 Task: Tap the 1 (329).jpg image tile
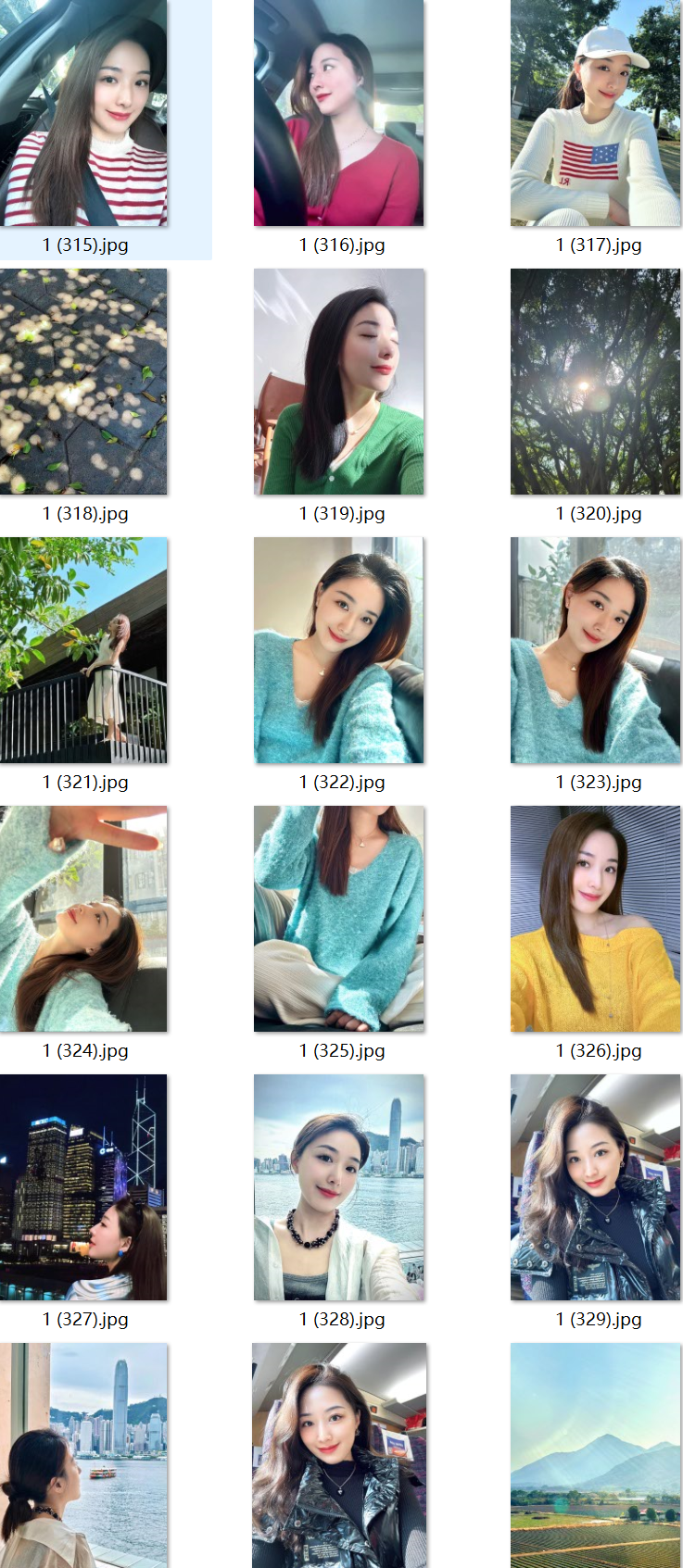coord(595,1187)
